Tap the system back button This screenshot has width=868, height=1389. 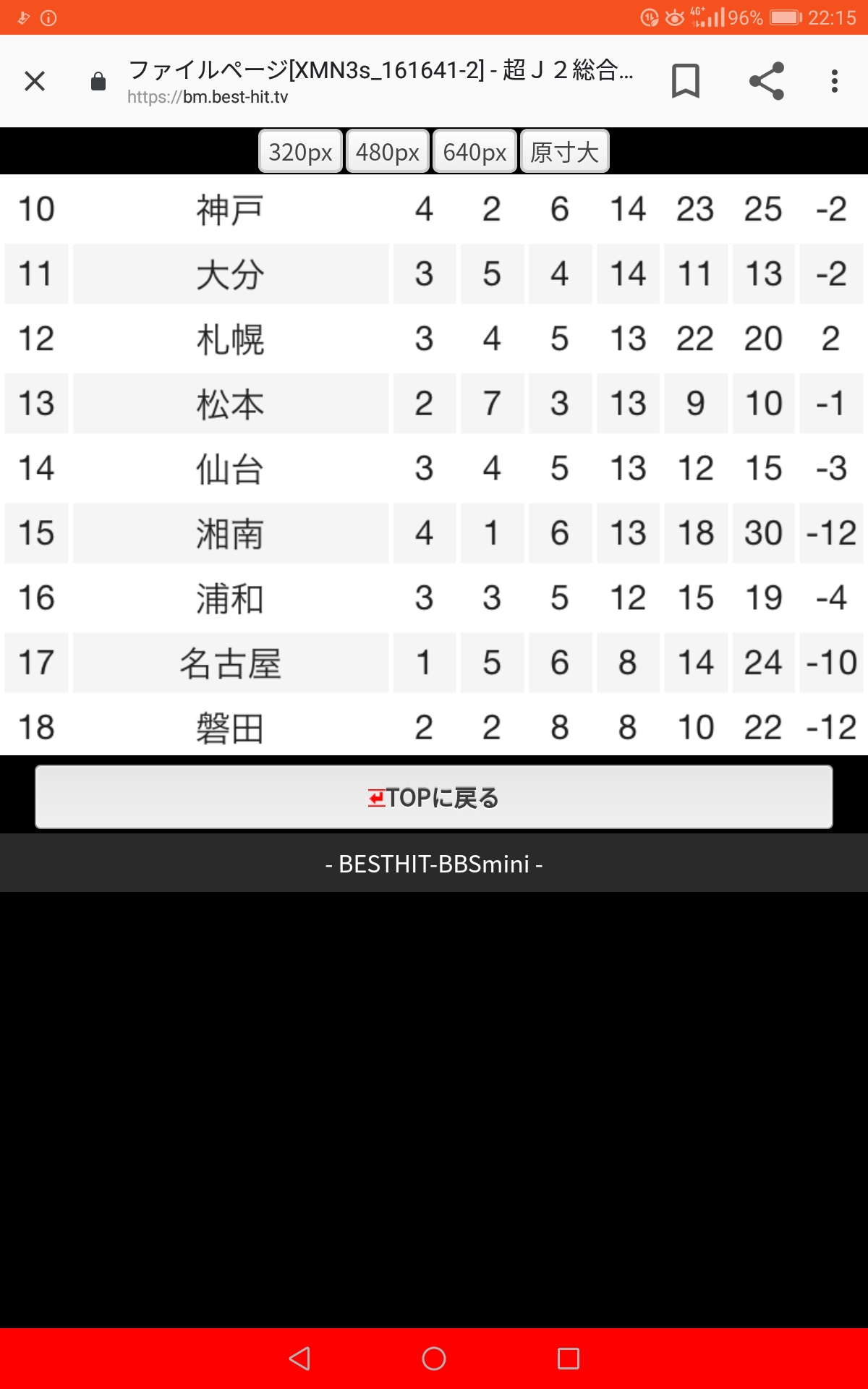point(299,1359)
